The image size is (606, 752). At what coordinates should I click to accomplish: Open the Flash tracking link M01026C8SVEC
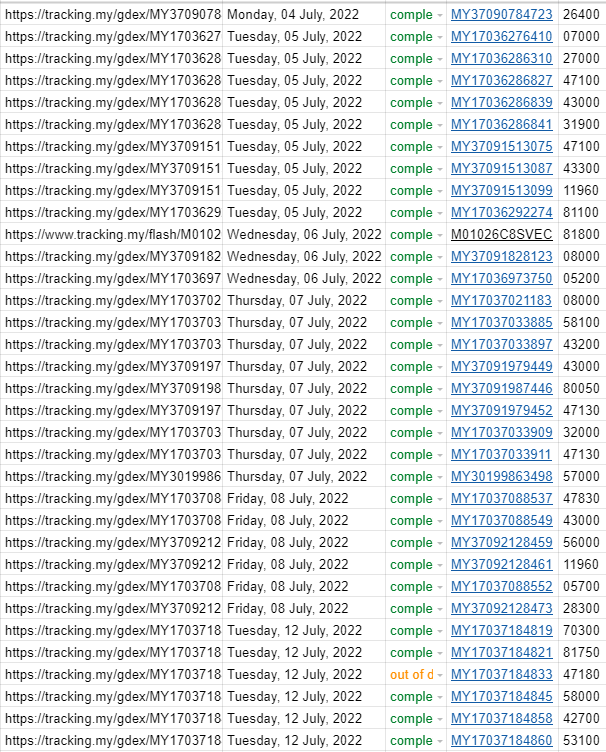[501, 235]
